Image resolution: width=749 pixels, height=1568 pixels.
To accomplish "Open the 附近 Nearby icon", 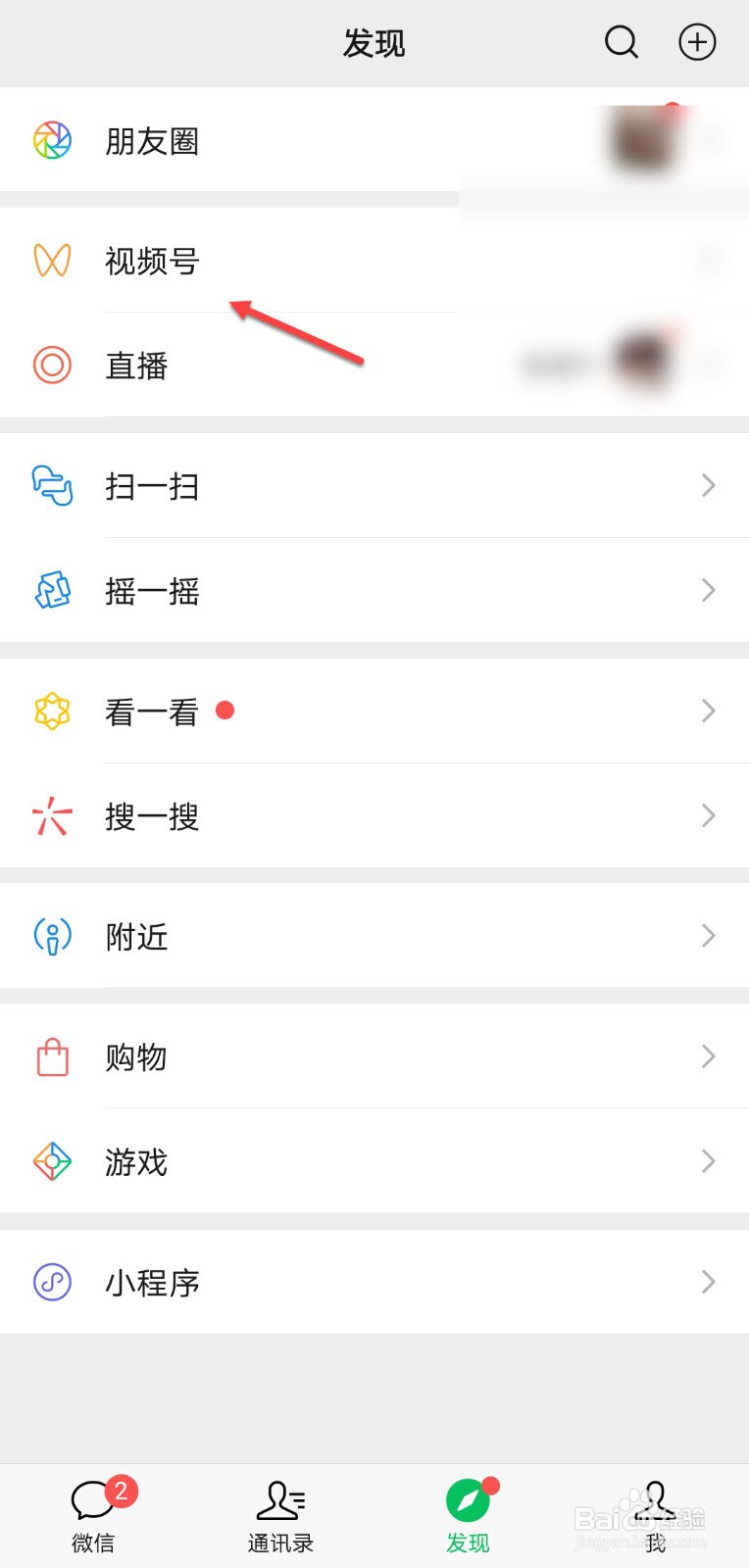I will tap(52, 936).
